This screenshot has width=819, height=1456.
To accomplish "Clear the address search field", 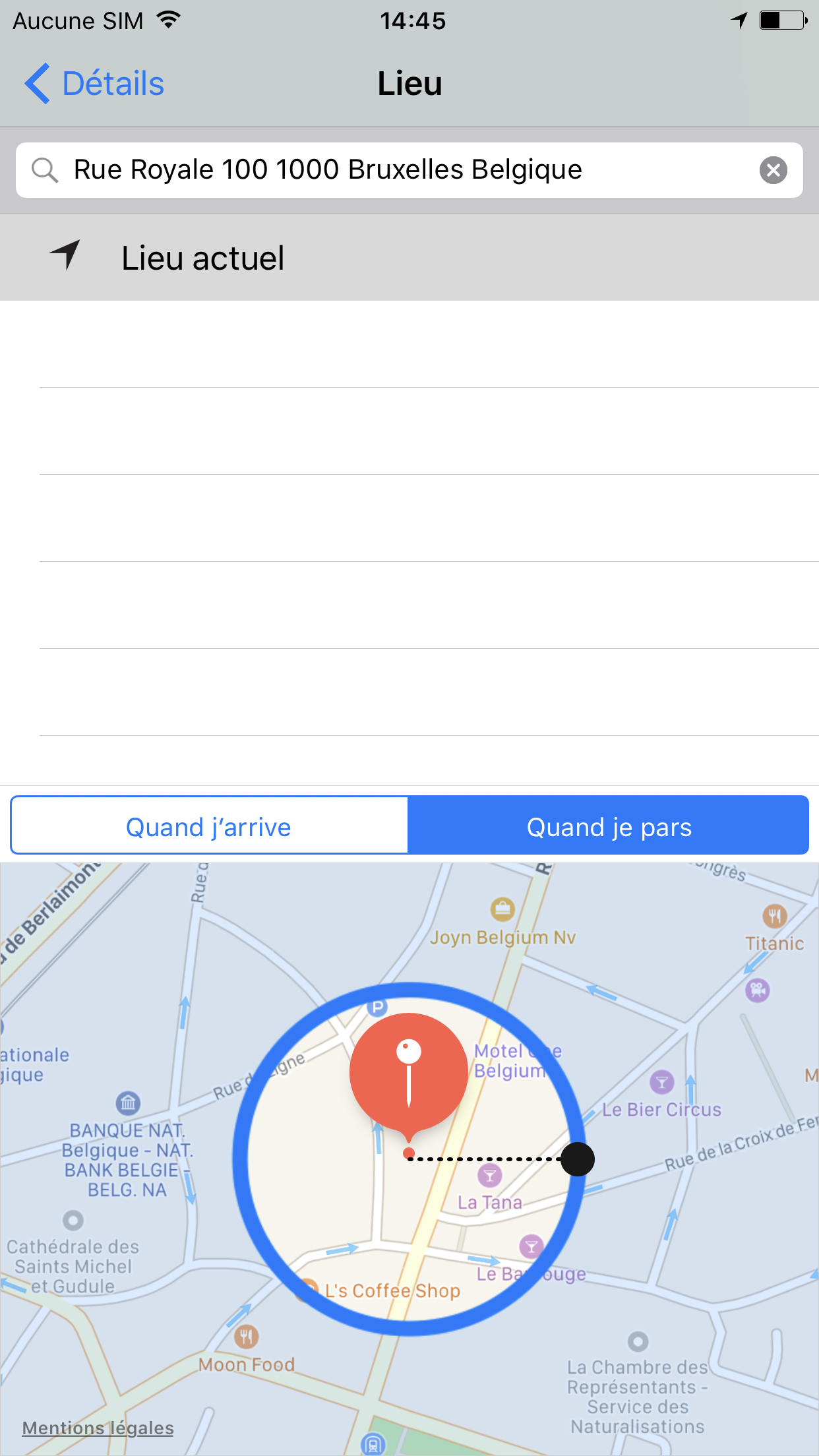I will coord(773,170).
